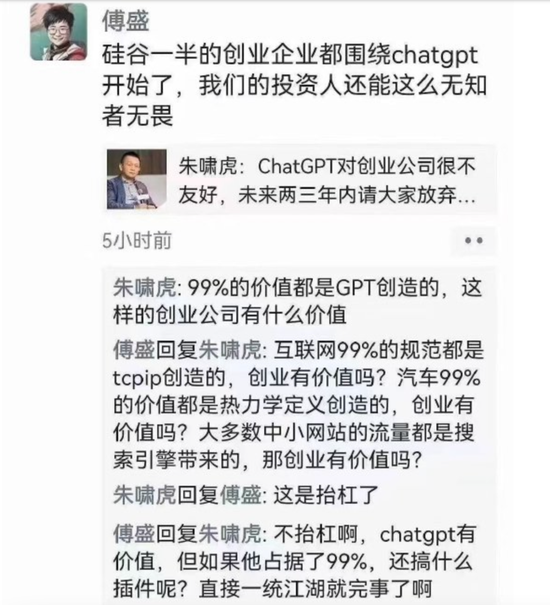Image resolution: width=550 pixels, height=605 pixels.
Task: Reply to 傅盛's comment about tcpip
Action: pyautogui.click(x=296, y=405)
